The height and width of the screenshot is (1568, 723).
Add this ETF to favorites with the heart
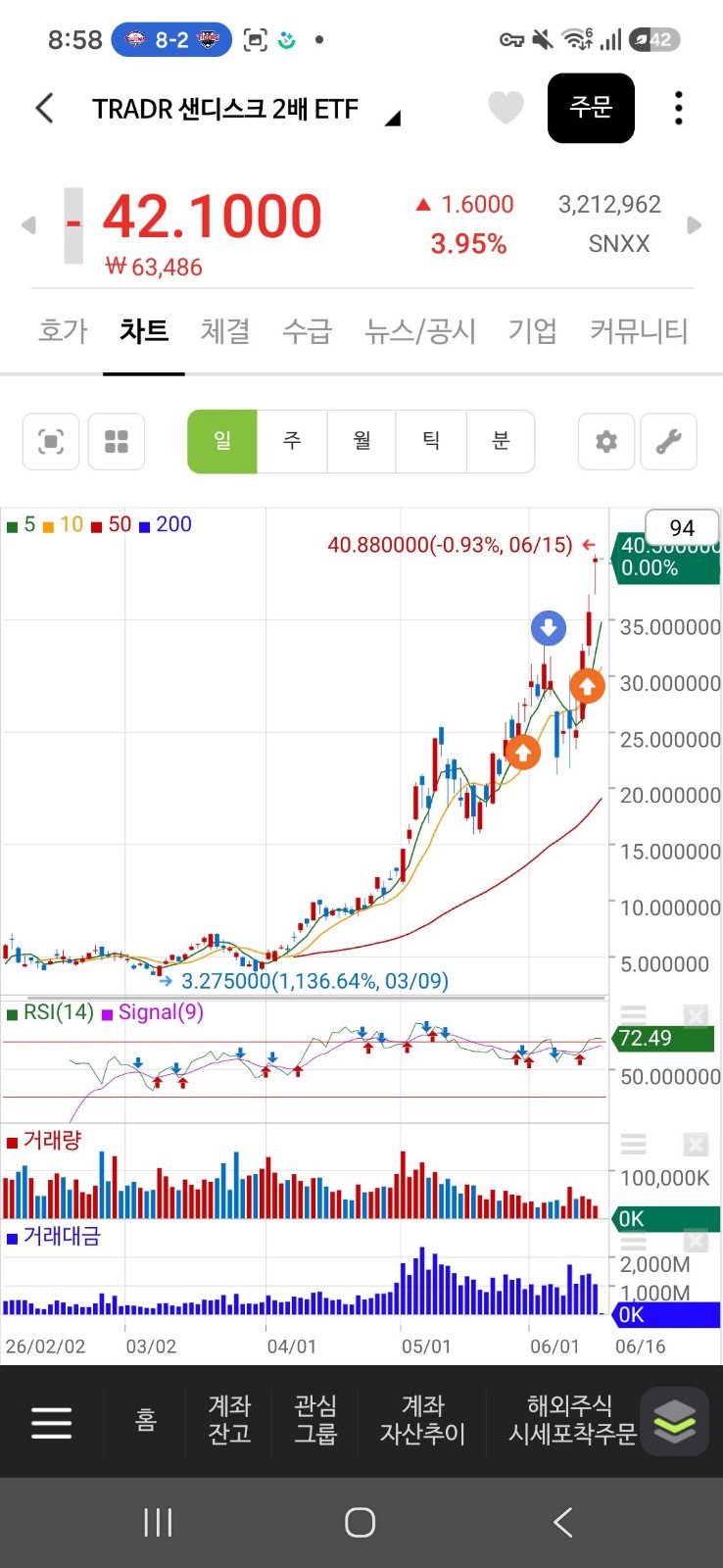pyautogui.click(x=506, y=108)
